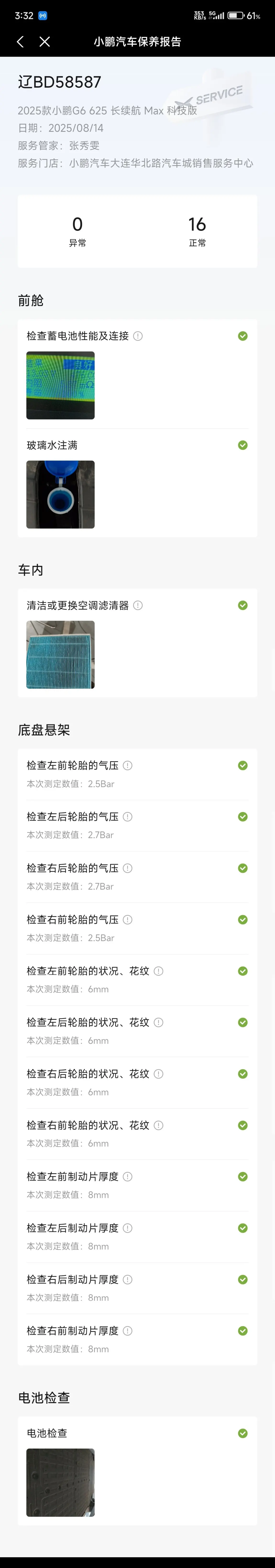
Task: Go back using the header arrow
Action: [20, 41]
